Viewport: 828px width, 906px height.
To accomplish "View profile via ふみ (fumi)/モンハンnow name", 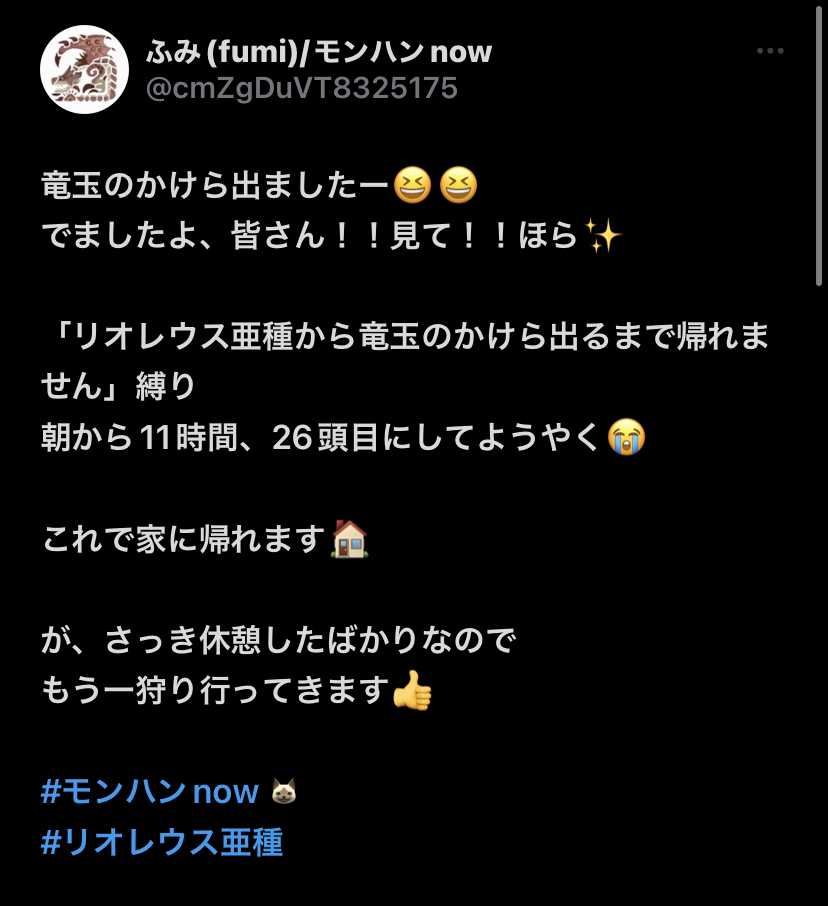I will (x=319, y=51).
